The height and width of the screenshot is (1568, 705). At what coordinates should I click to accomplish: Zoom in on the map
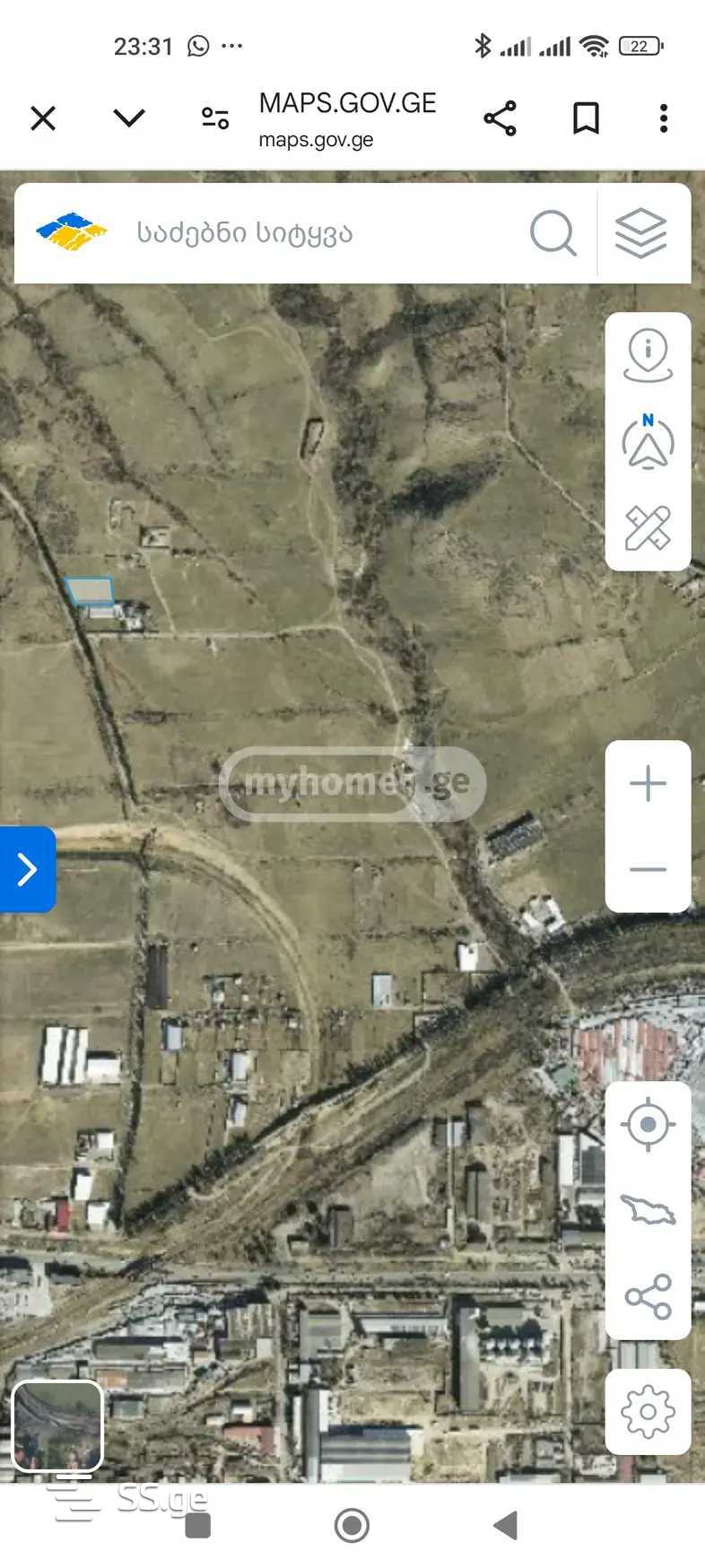pyautogui.click(x=648, y=784)
